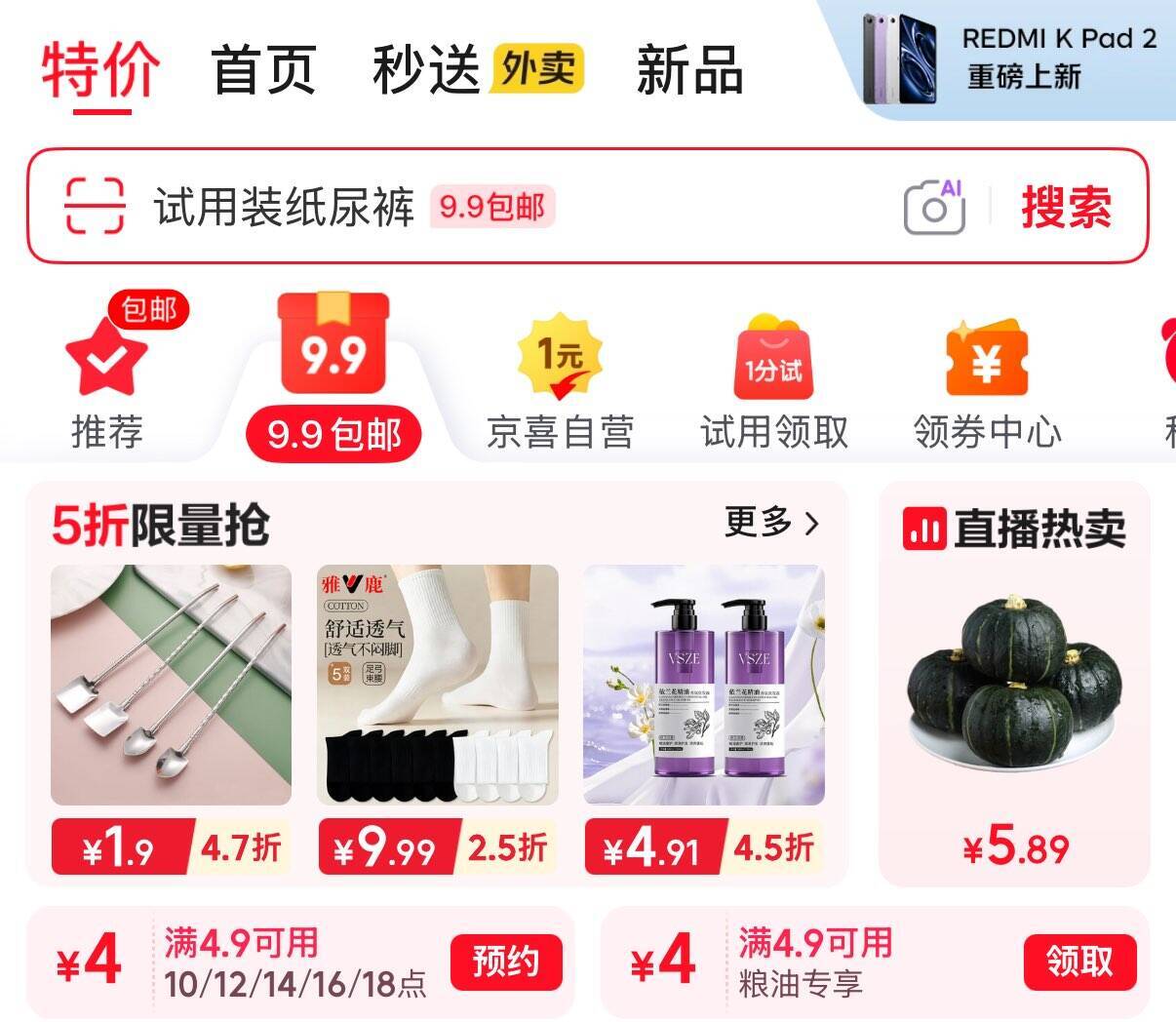The width and height of the screenshot is (1176, 1022).
Task: Open the search field 试用装纸尿裤
Action: point(285,207)
